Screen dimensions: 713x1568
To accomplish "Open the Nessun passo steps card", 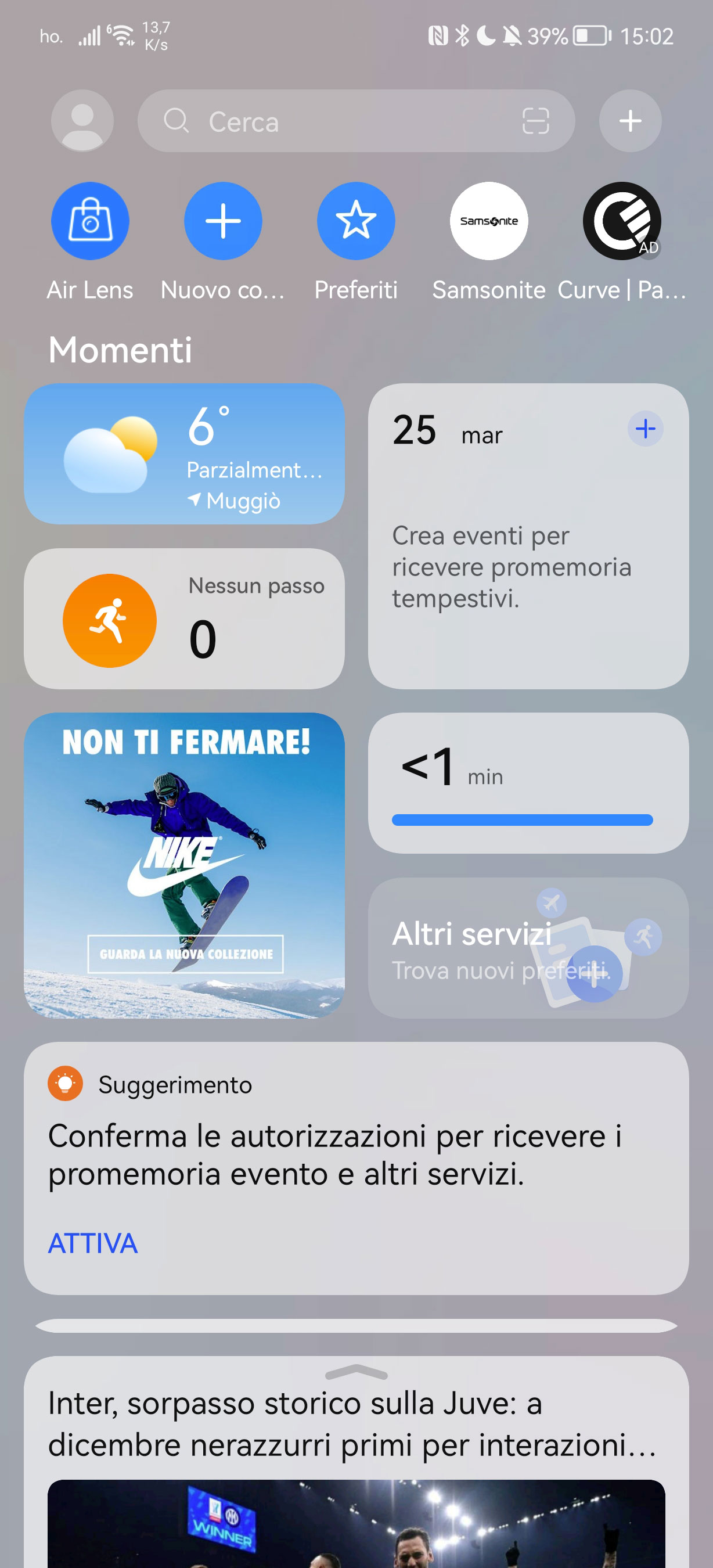I will [183, 618].
